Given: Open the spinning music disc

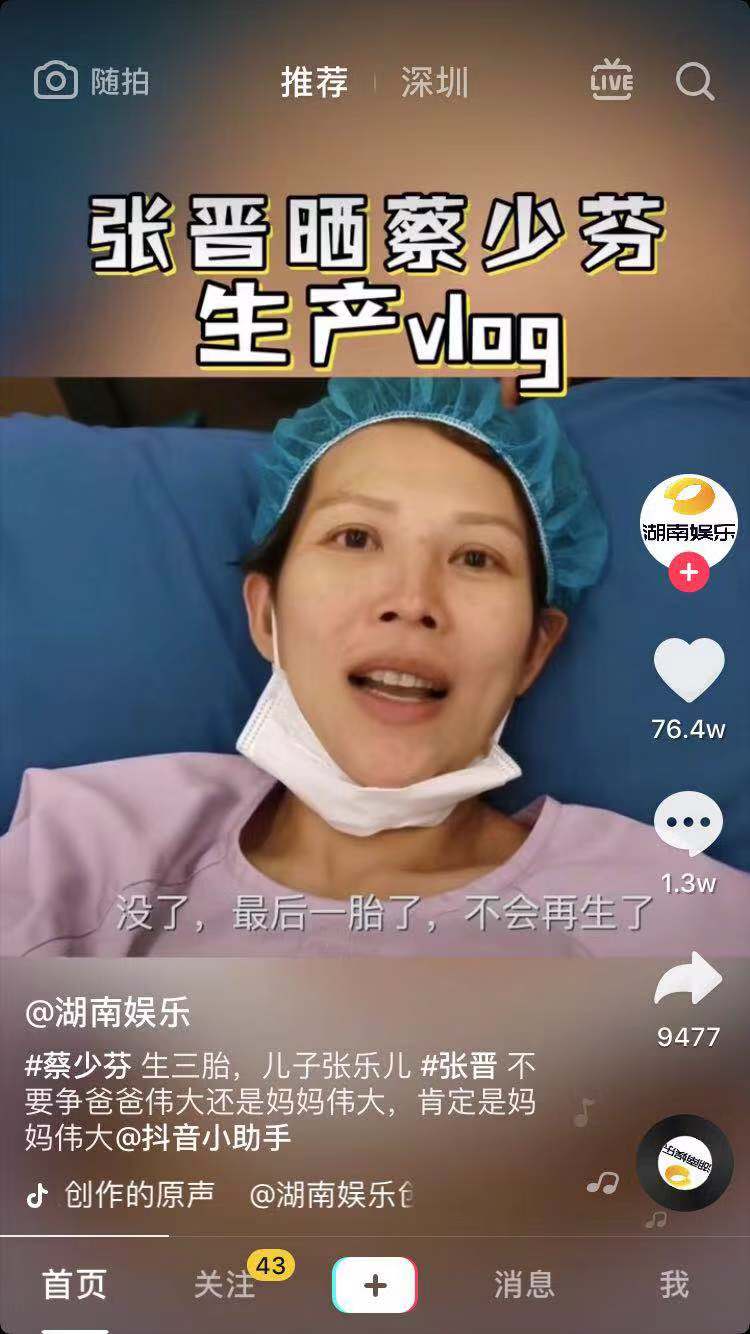Looking at the screenshot, I should tap(686, 1162).
